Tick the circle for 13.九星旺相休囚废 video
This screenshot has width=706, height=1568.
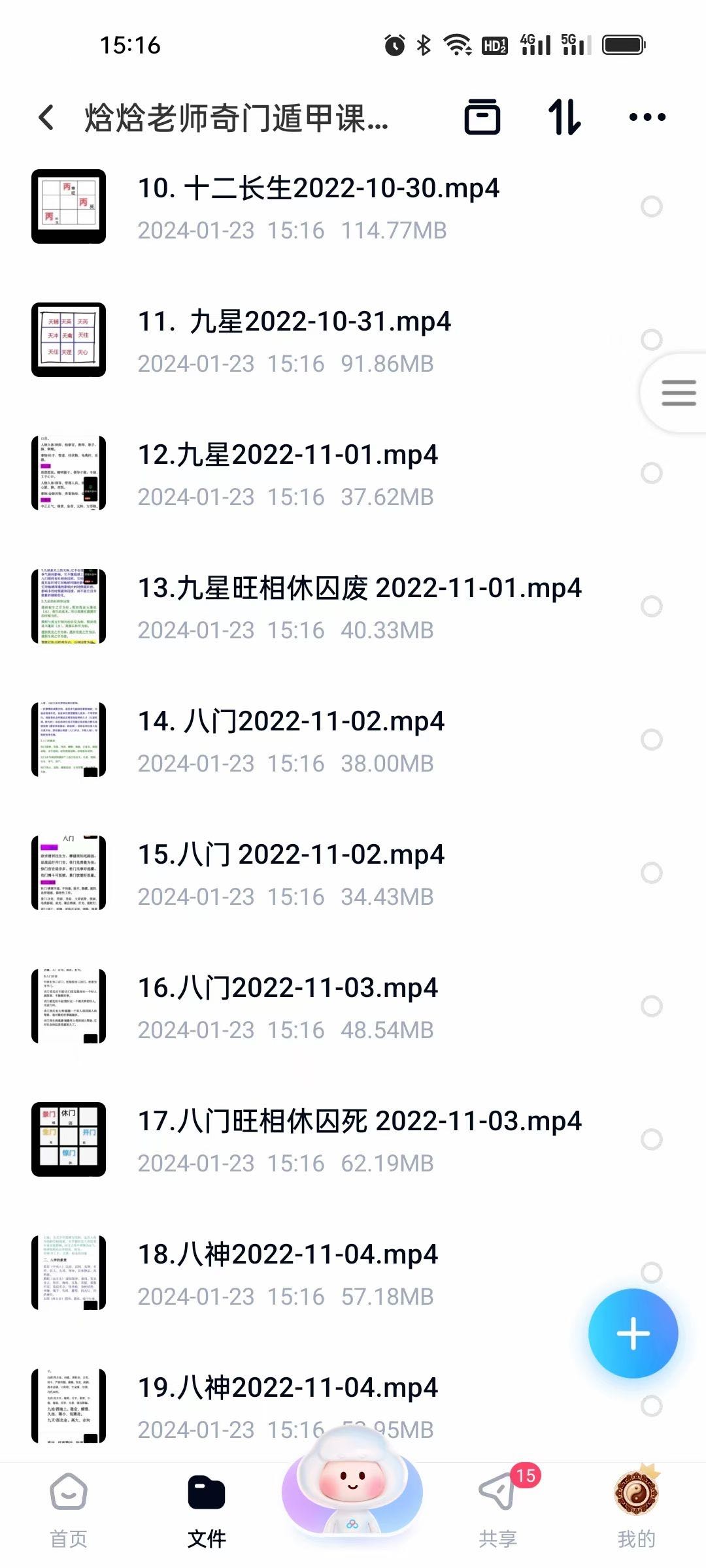tap(651, 606)
